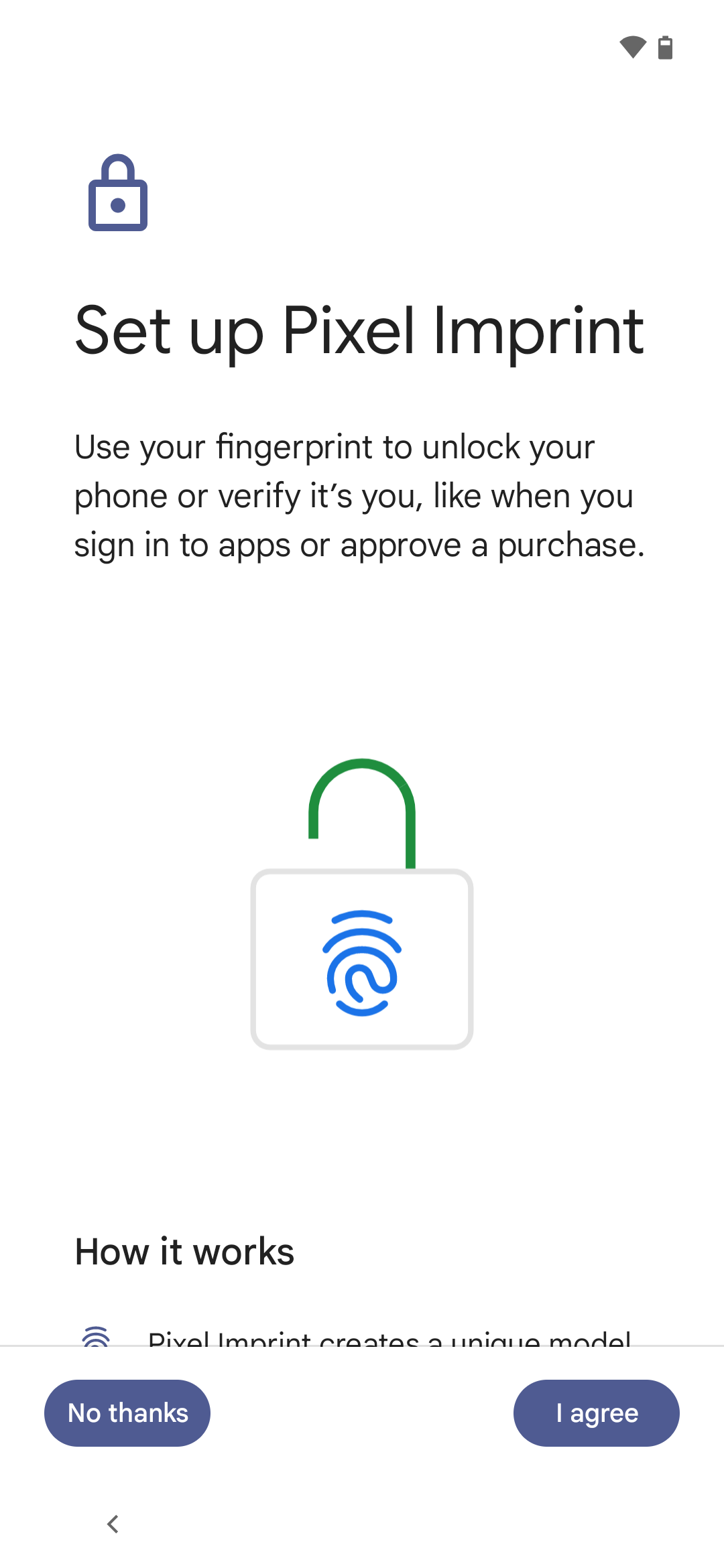
Task: Tap the back navigation chevron
Action: pos(113,1524)
